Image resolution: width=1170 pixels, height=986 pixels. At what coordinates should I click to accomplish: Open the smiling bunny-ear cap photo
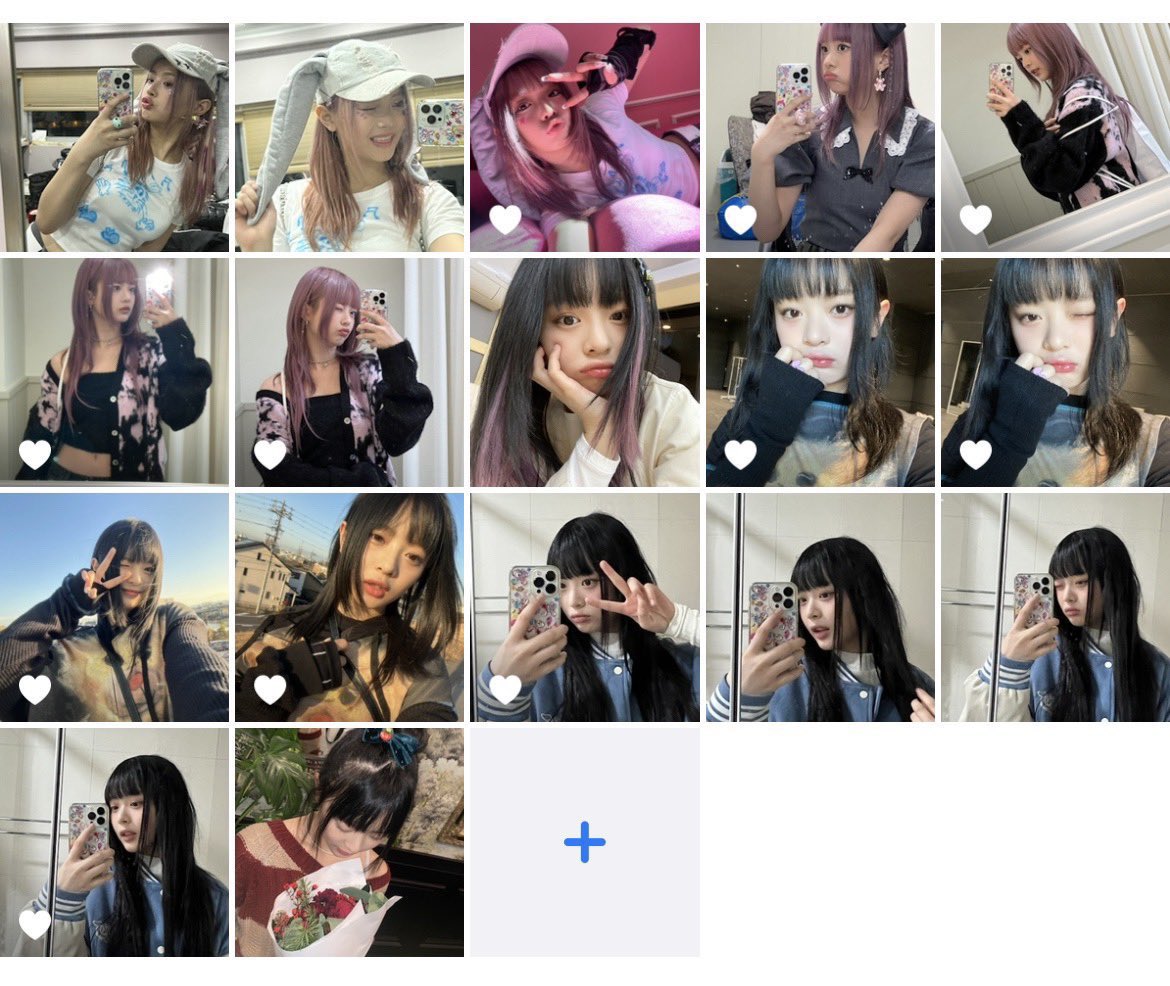tap(349, 137)
